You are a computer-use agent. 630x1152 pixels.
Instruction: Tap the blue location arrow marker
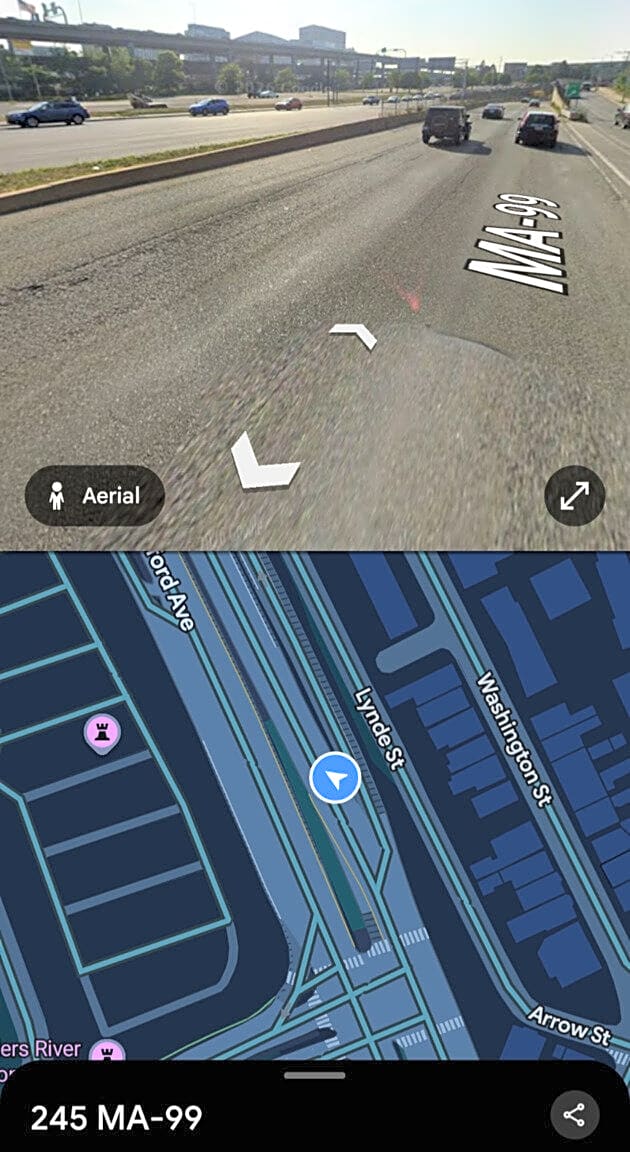pyautogui.click(x=335, y=779)
